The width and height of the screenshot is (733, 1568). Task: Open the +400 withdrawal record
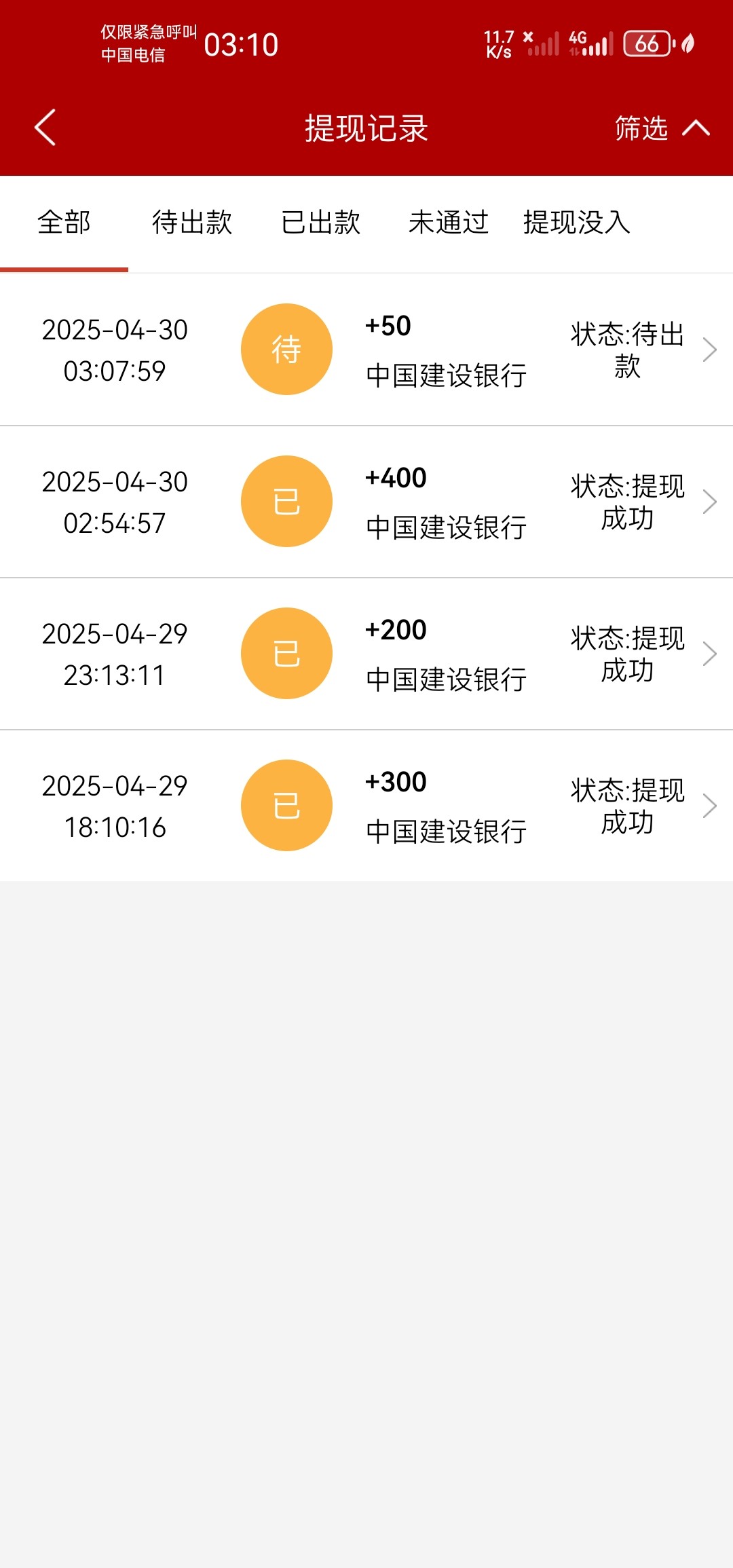coord(366,502)
